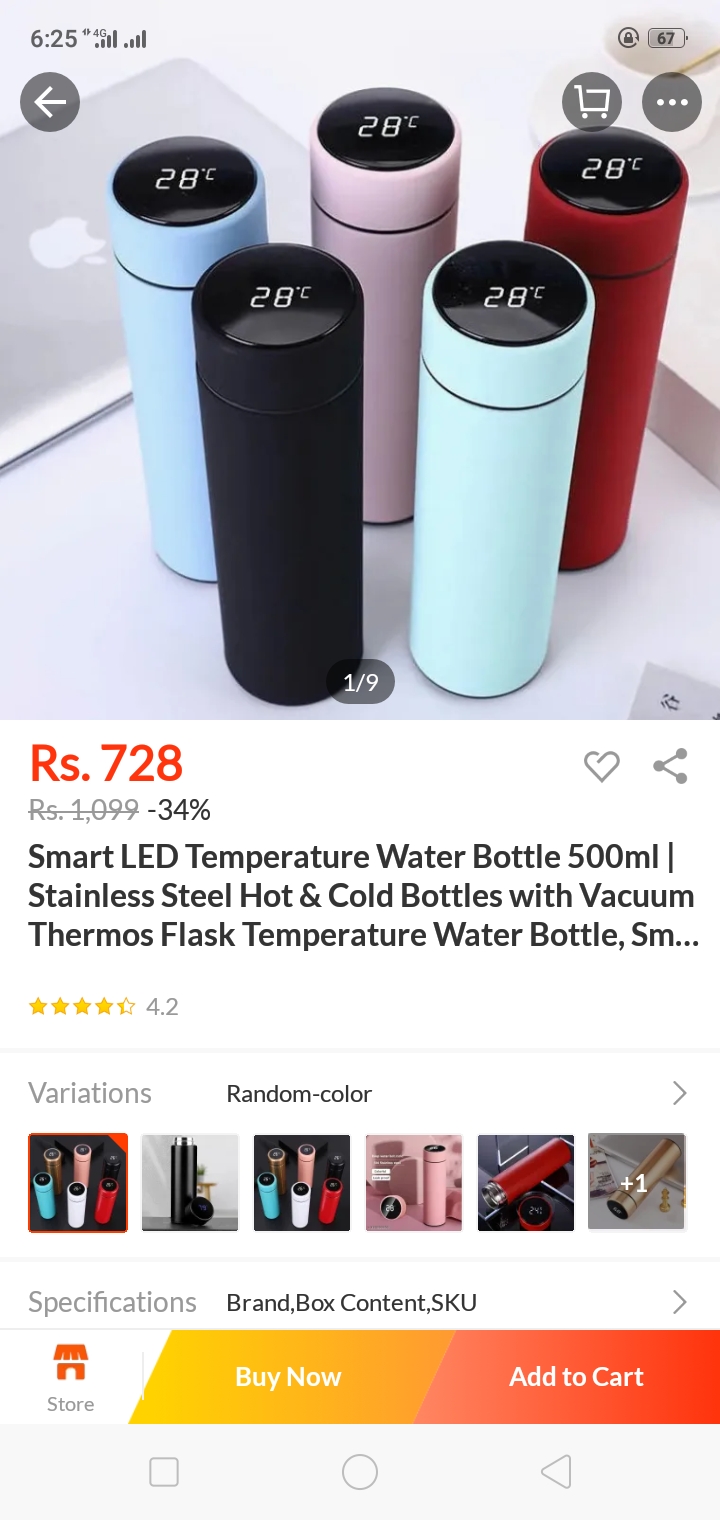720x1520 pixels.
Task: View the +1 more variations thumbnail
Action: [x=636, y=1182]
